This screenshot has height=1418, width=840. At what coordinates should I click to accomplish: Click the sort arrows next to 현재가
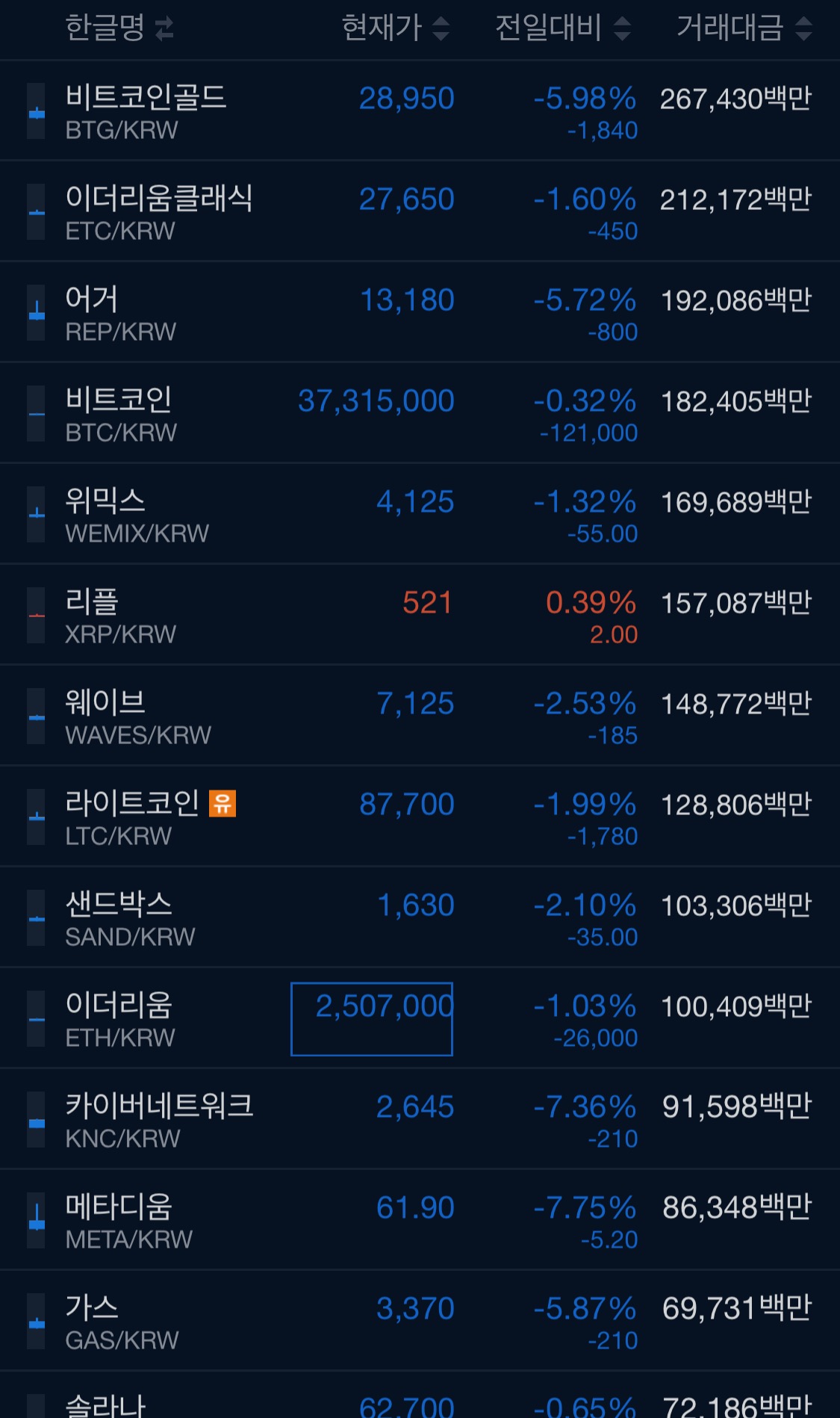point(442,30)
